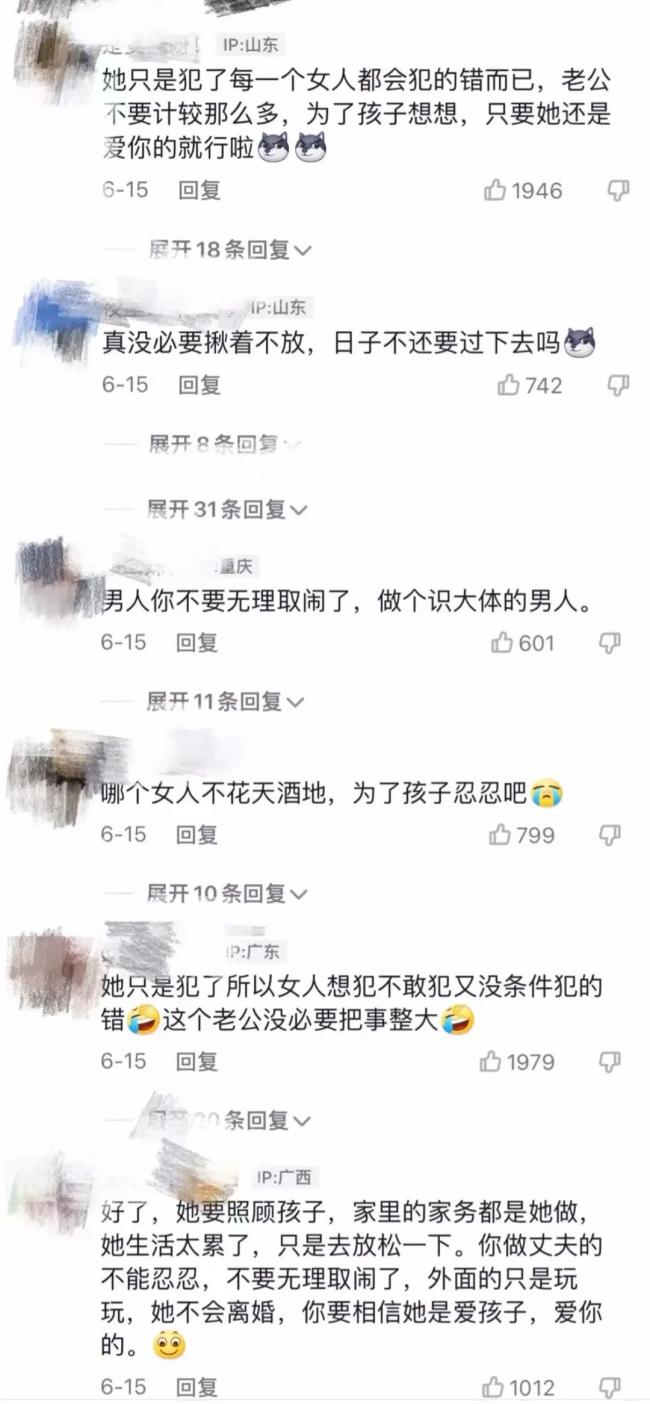Like the comment with 1946 likes
This screenshot has height=1404, width=650.
(x=497, y=190)
